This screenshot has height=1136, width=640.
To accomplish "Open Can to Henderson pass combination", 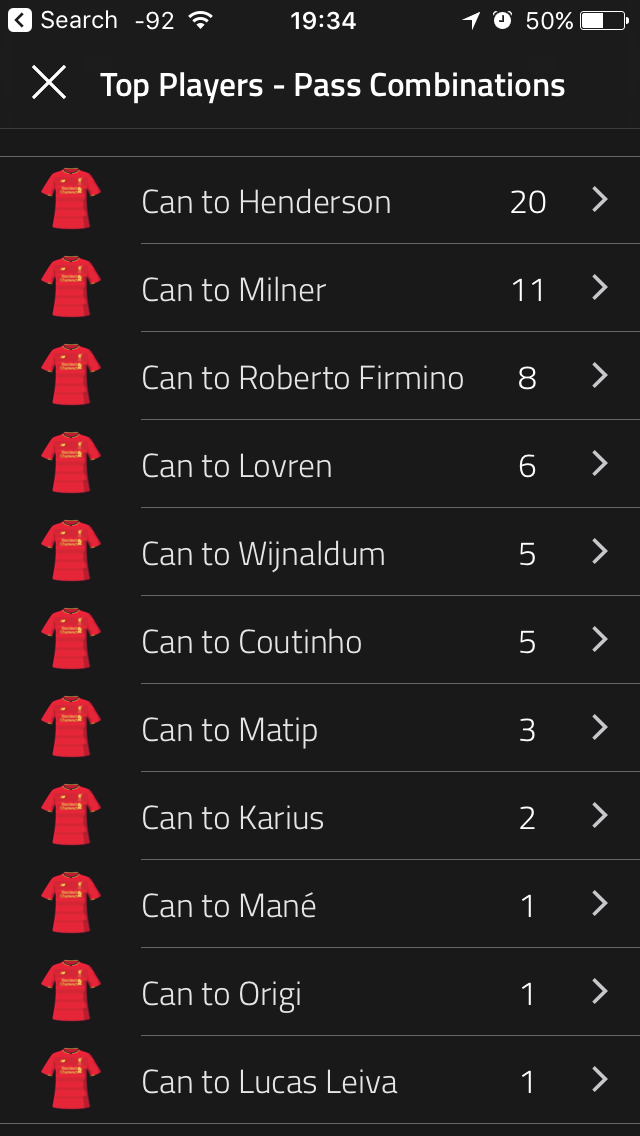I will [x=320, y=200].
